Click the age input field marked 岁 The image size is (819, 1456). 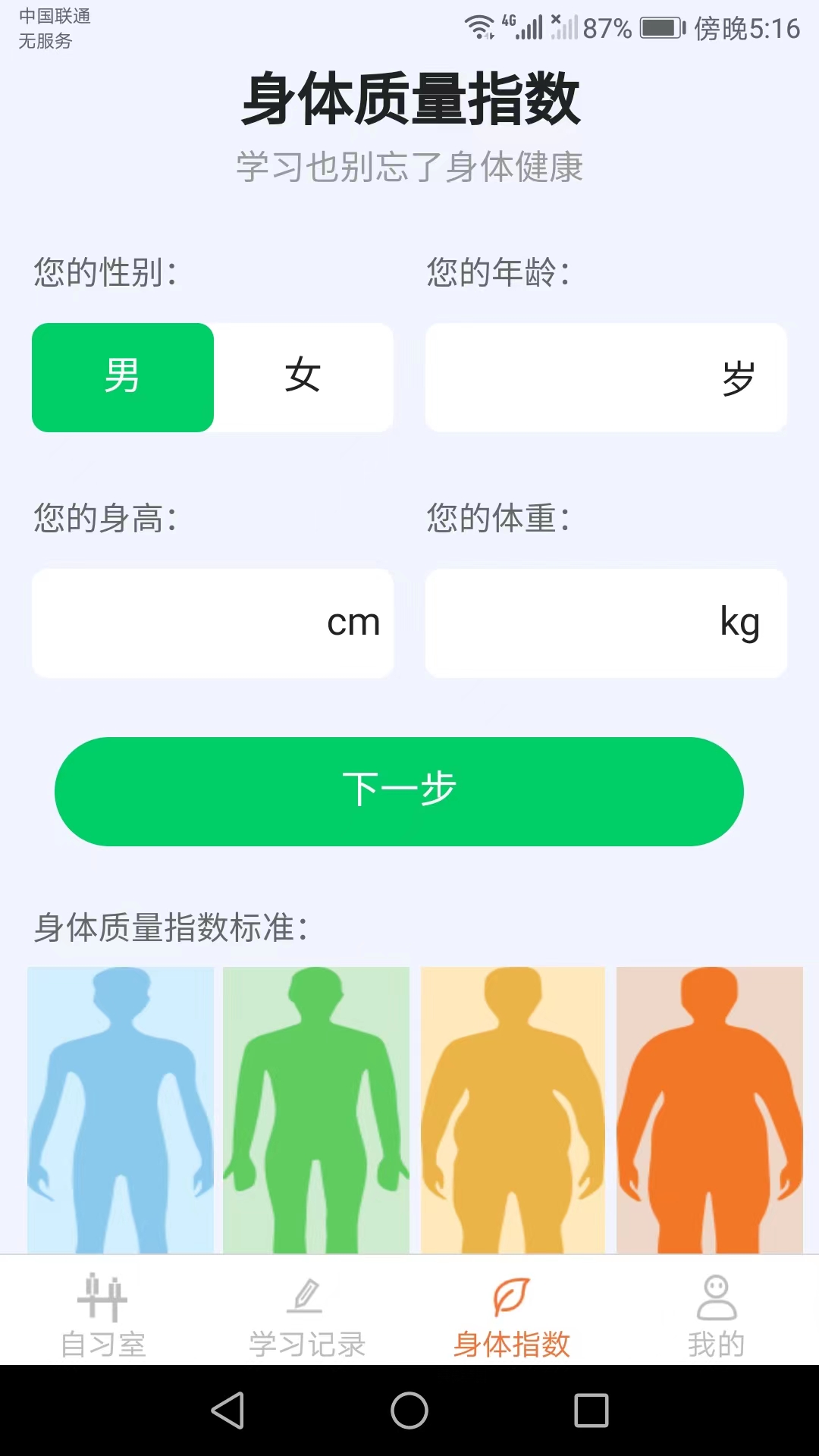point(606,377)
